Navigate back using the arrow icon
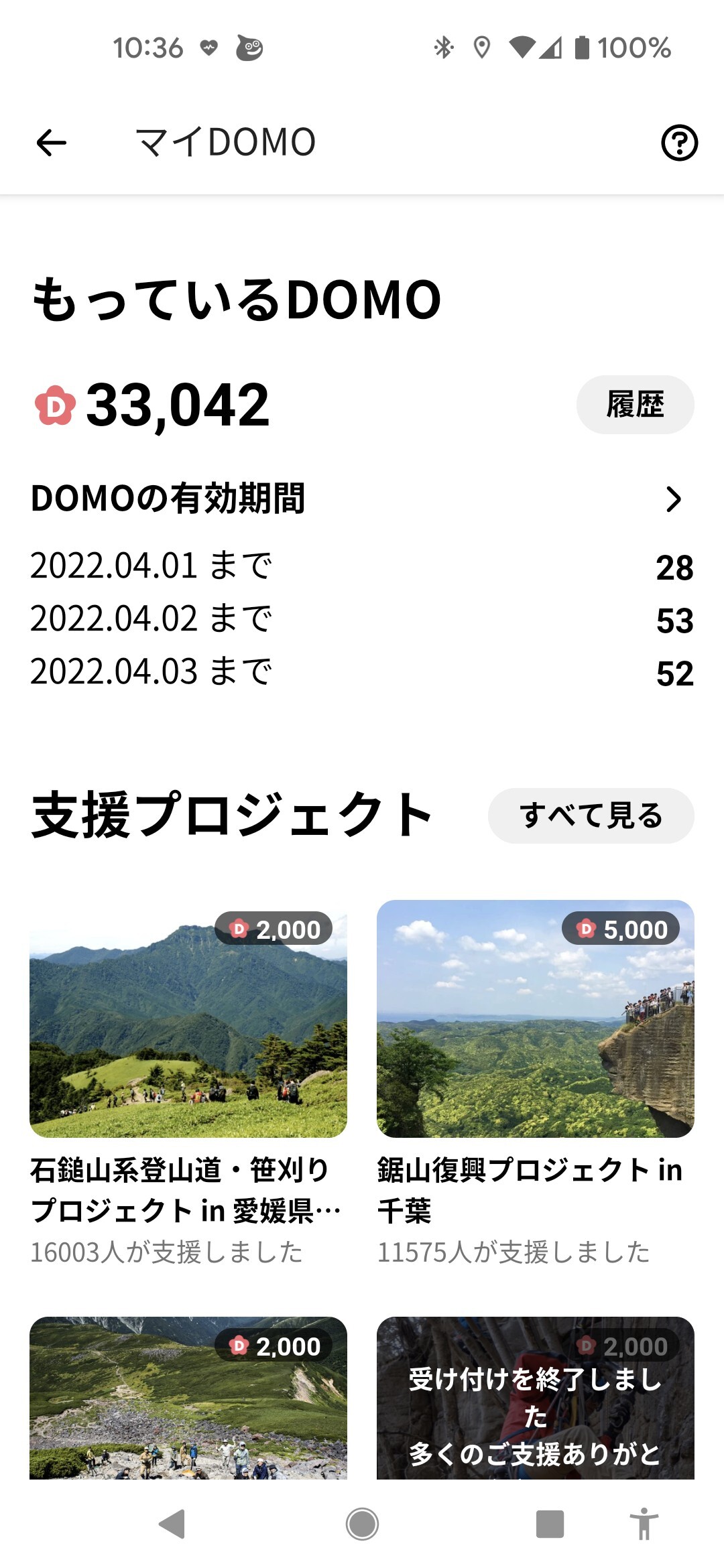This screenshot has width=724, height=1568. (50, 141)
